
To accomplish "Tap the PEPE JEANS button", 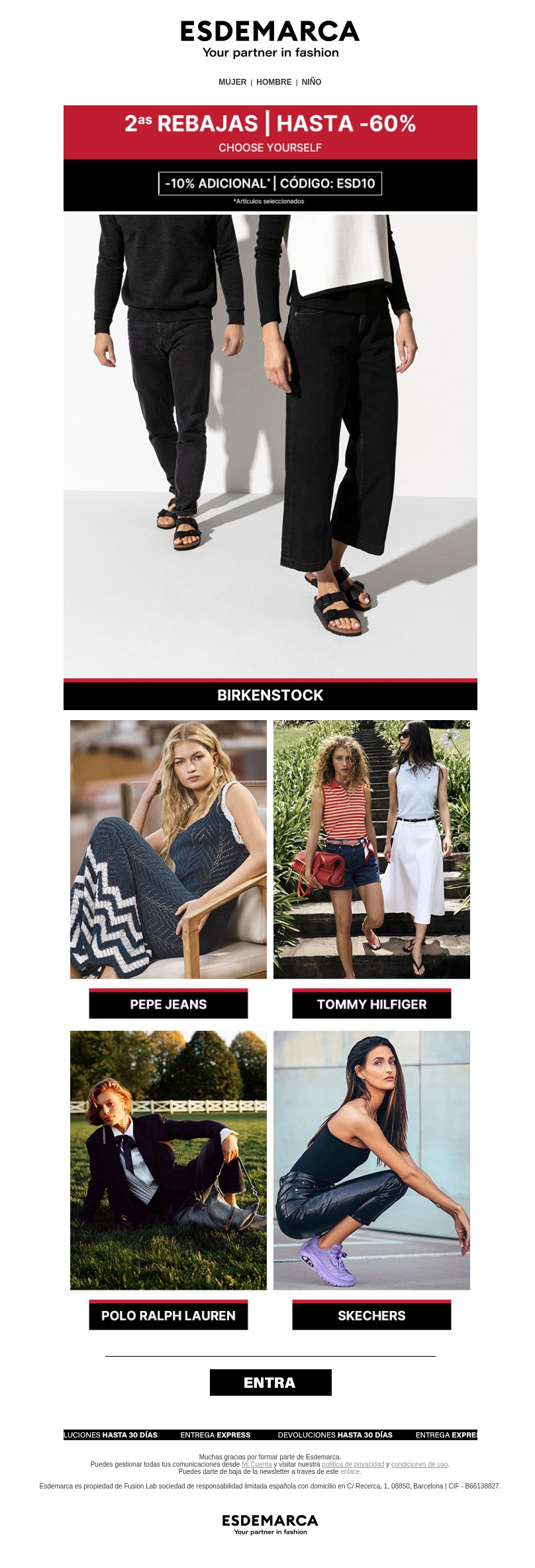I will click(x=168, y=1004).
